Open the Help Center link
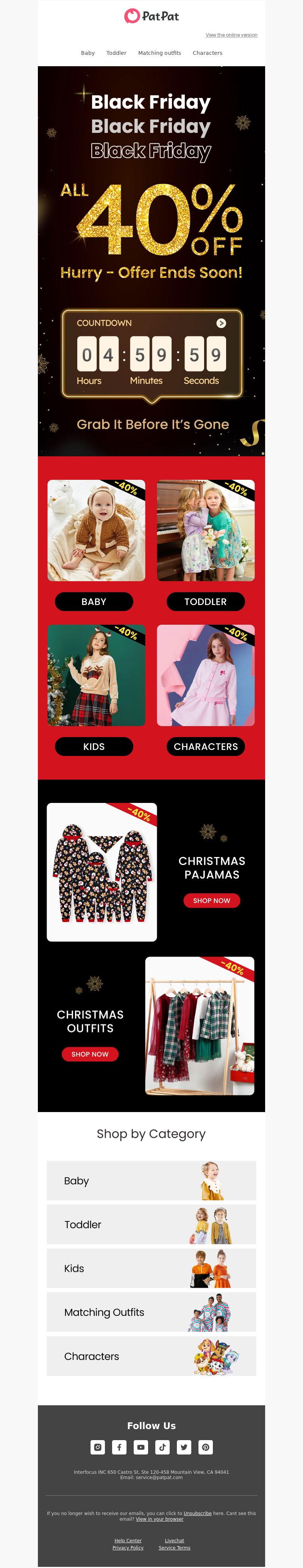Image resolution: width=303 pixels, height=1568 pixels. pos(128,1541)
